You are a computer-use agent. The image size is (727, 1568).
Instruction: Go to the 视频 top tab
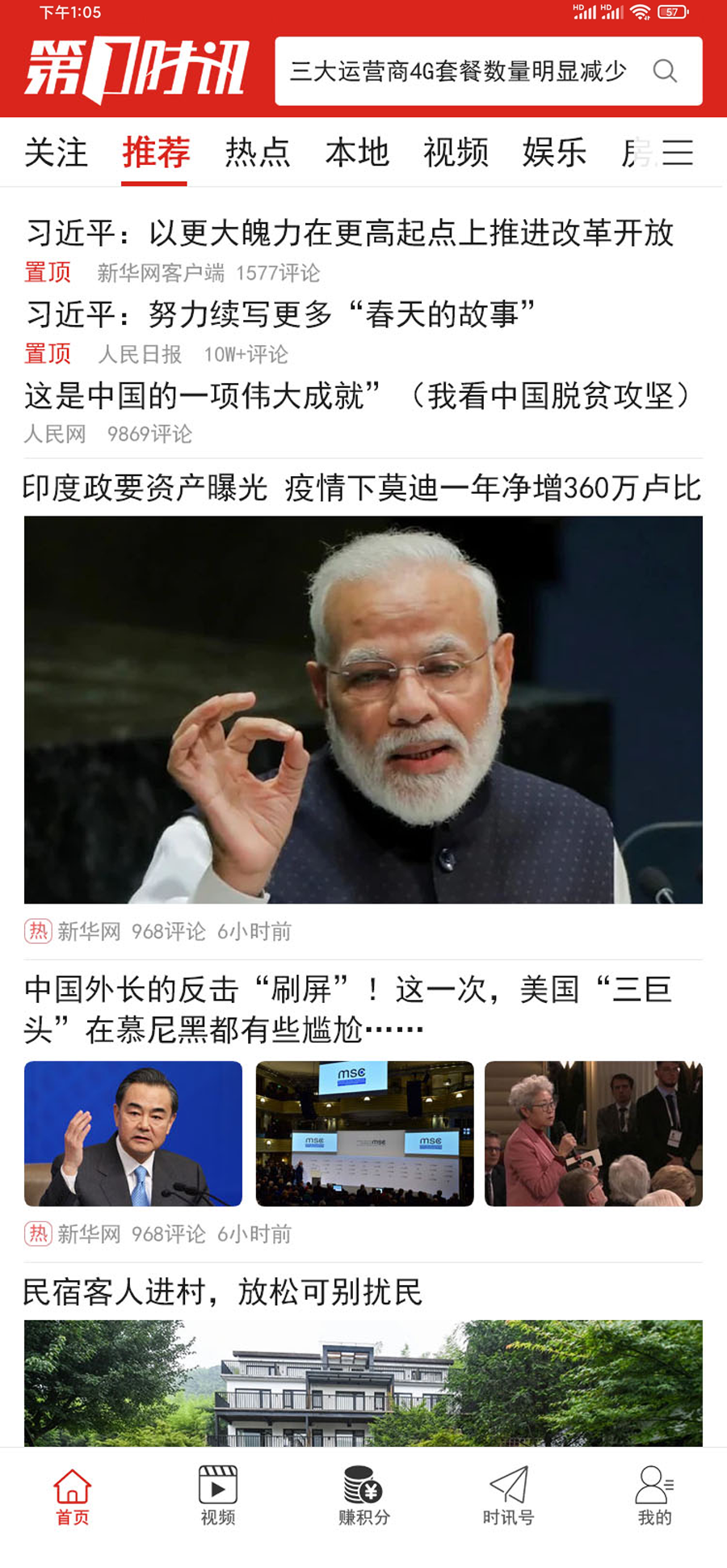(456, 152)
